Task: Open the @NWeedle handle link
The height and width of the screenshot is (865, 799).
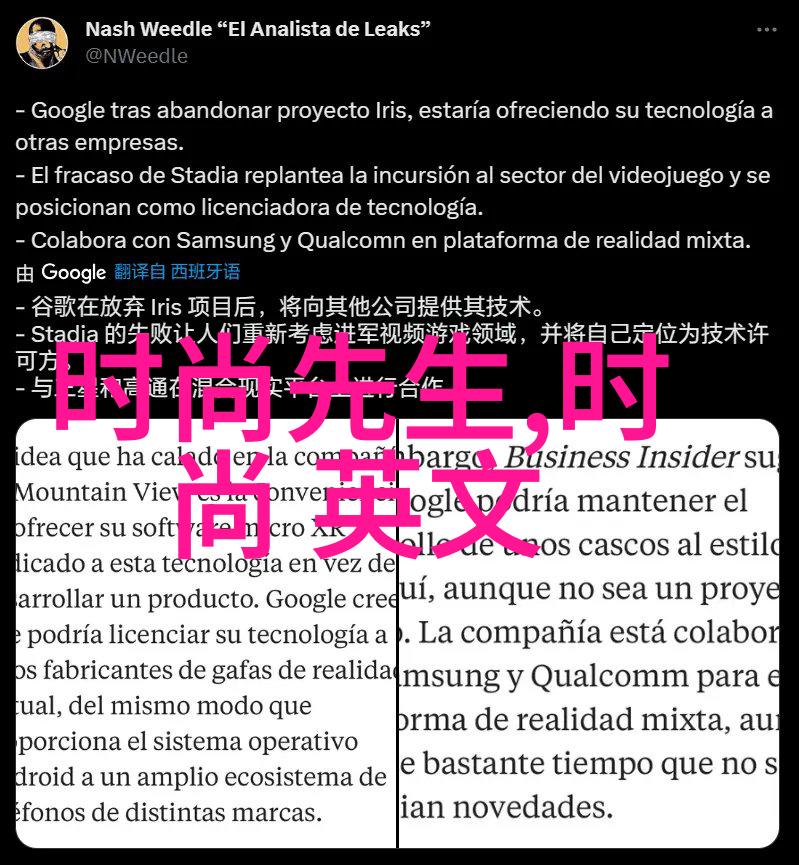Action: coord(136,56)
